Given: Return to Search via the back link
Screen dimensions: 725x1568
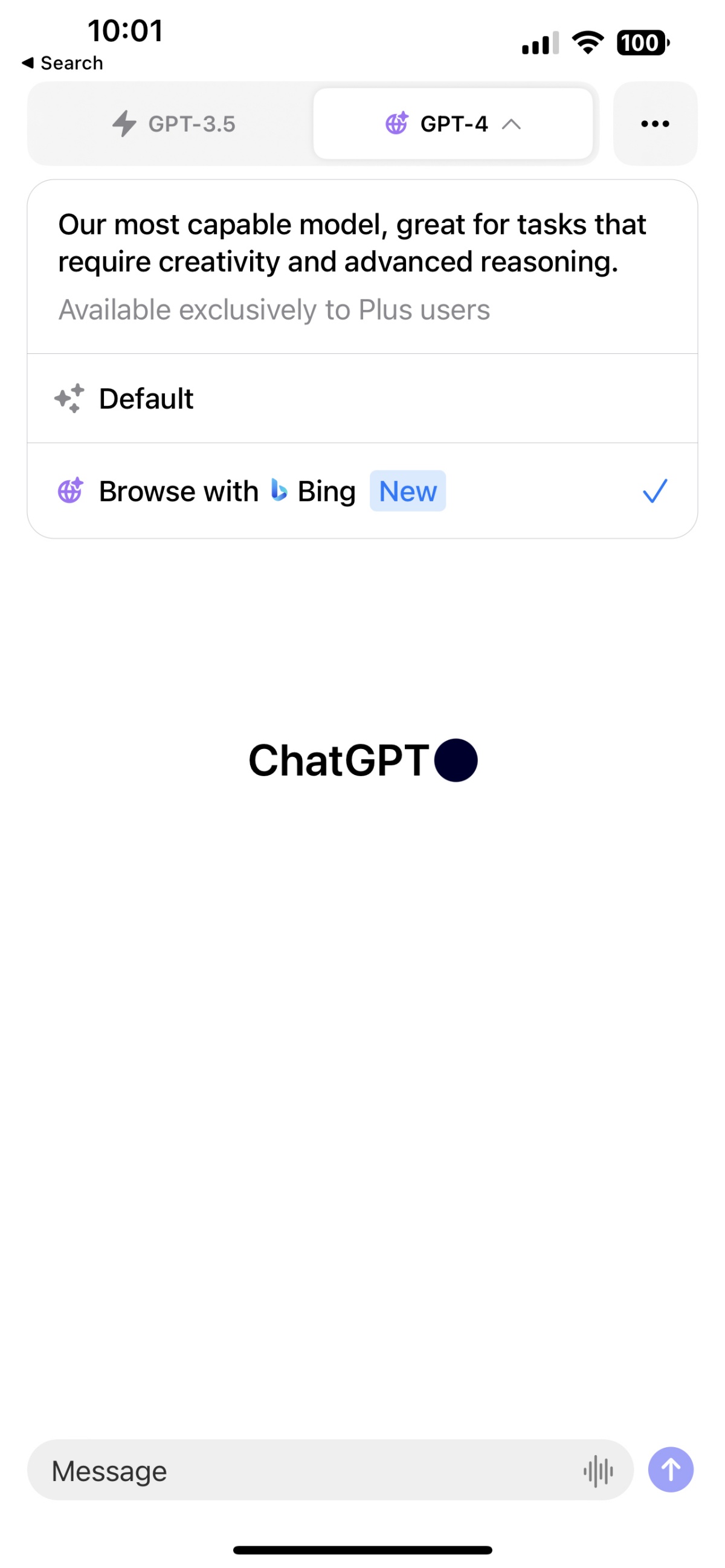Looking at the screenshot, I should pyautogui.click(x=62, y=63).
